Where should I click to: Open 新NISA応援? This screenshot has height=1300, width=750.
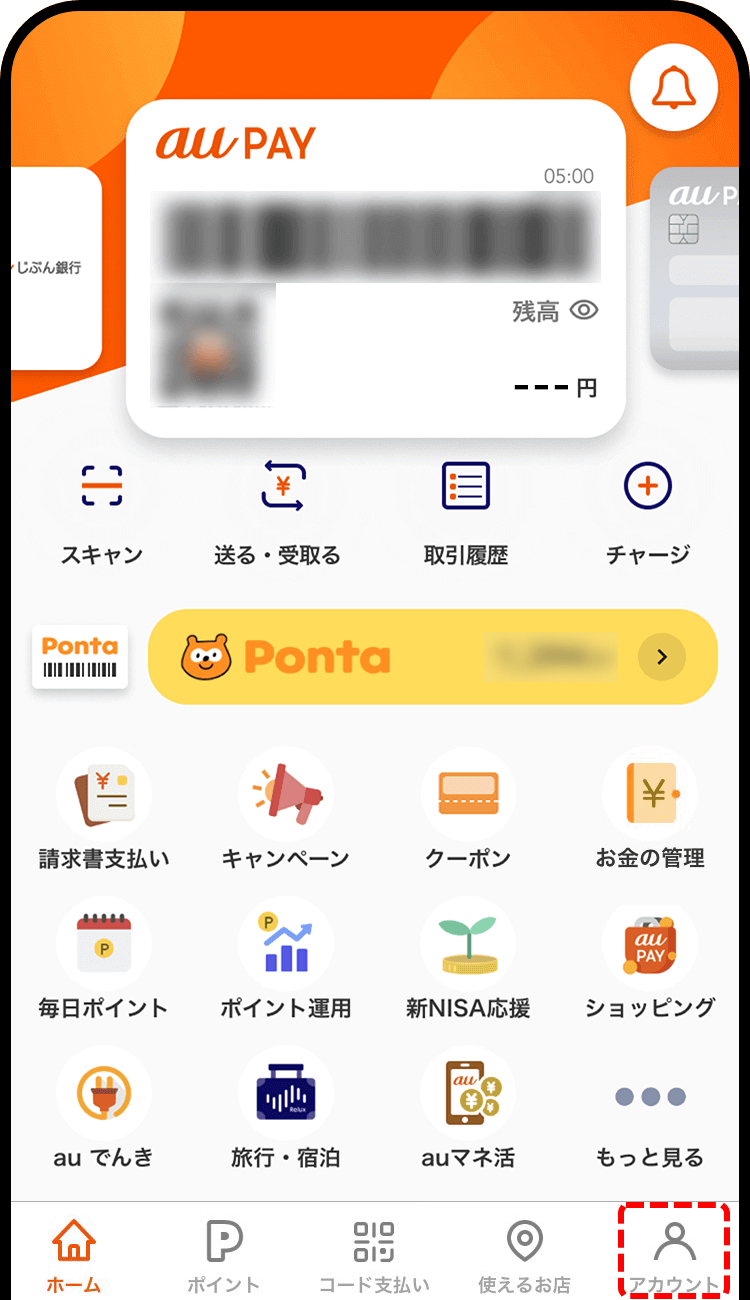(x=468, y=960)
